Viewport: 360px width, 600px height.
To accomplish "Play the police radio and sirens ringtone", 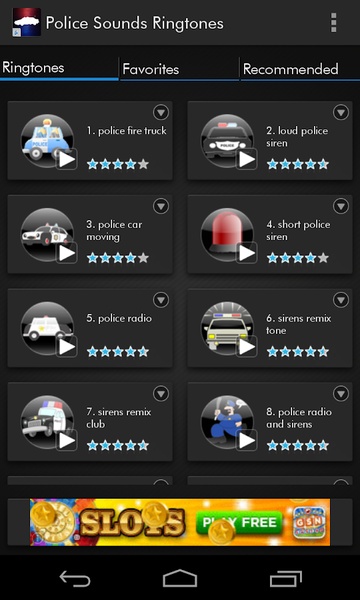I will pyautogui.click(x=247, y=440).
